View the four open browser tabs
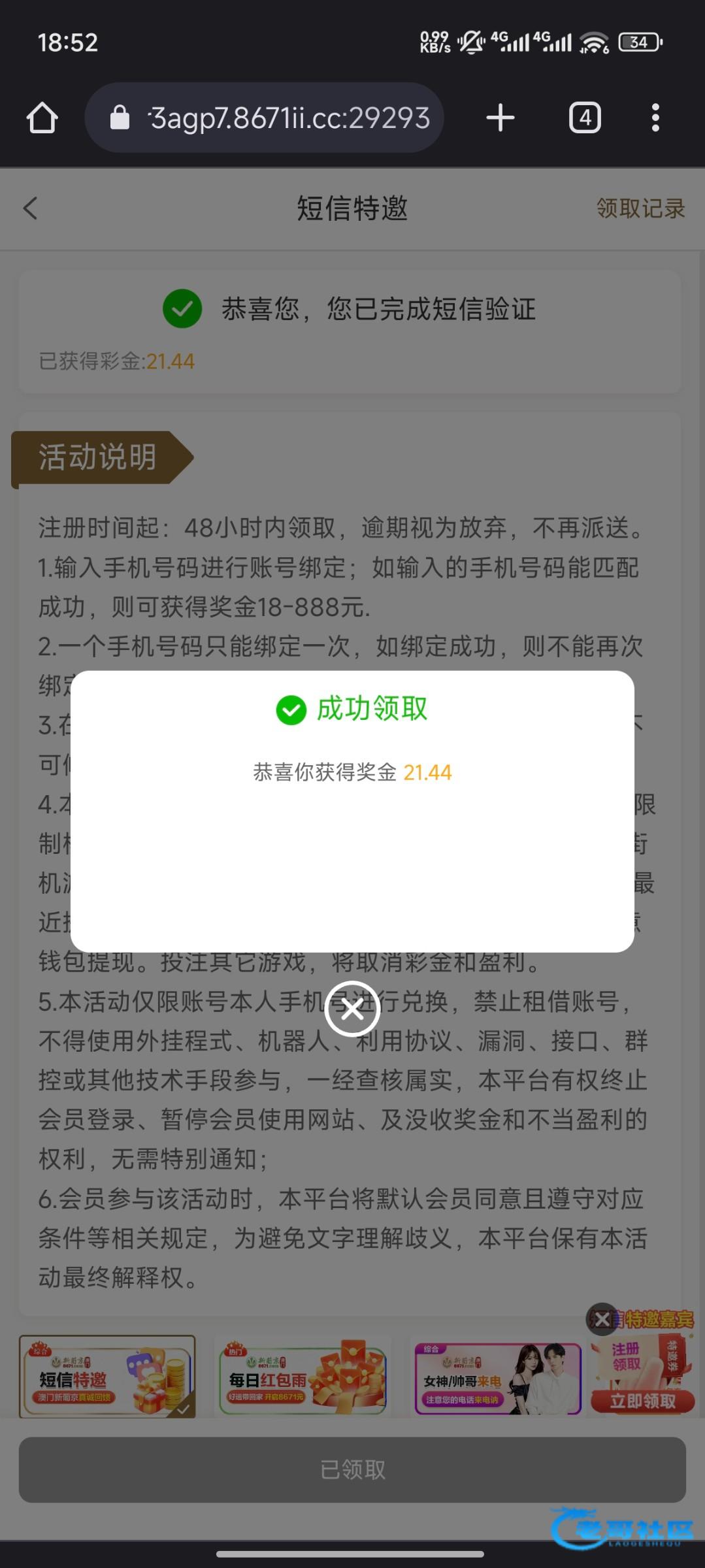Image resolution: width=705 pixels, height=1568 pixels. click(585, 118)
